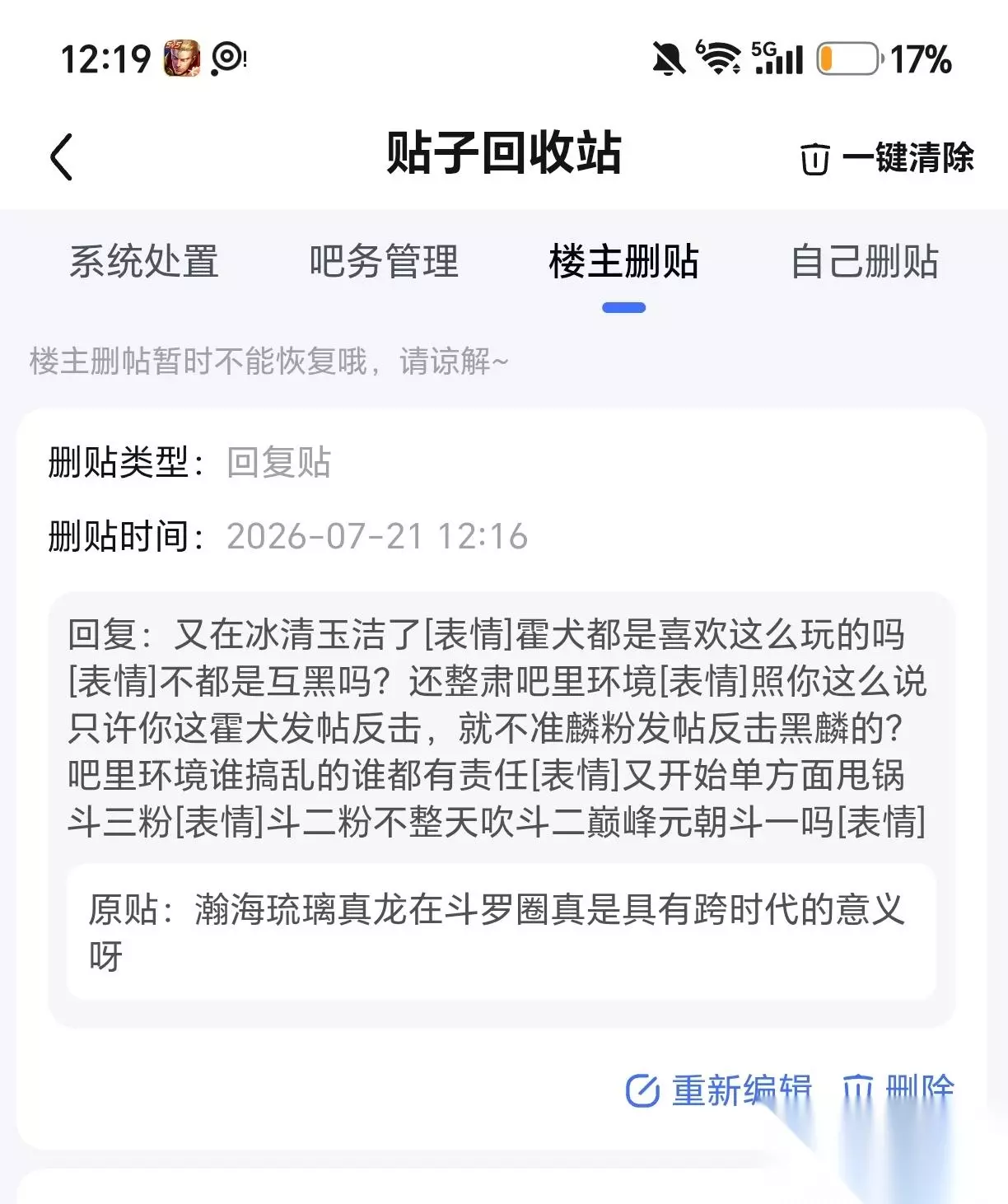
Task: Delete this recycled reply with 删除
Action: (898, 1090)
